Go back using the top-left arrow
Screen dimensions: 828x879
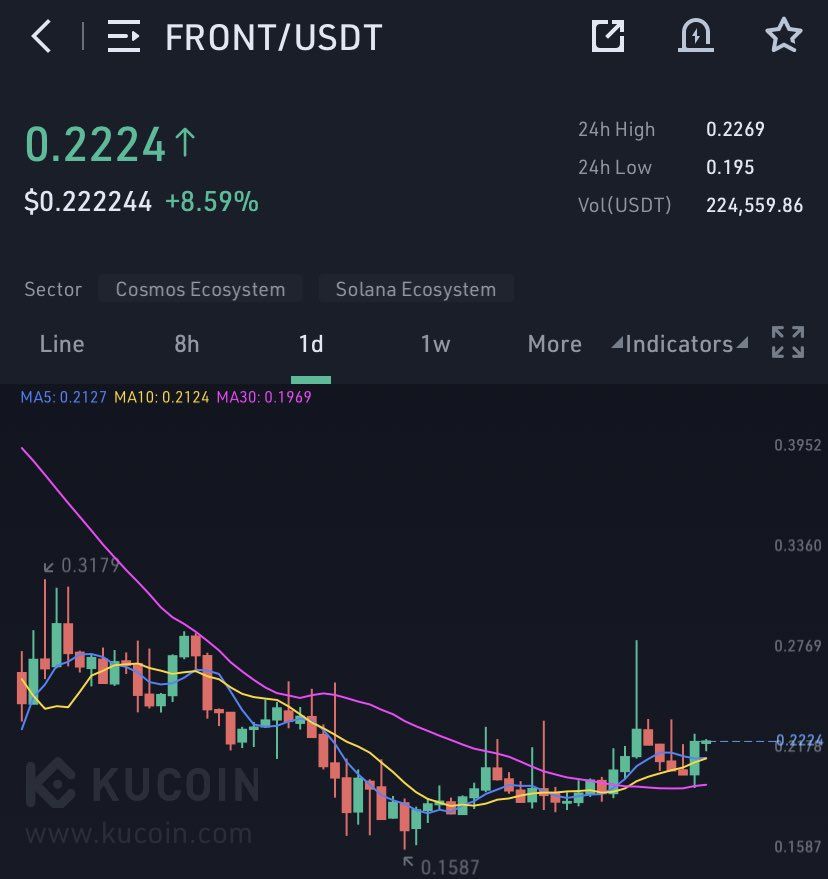(x=41, y=37)
